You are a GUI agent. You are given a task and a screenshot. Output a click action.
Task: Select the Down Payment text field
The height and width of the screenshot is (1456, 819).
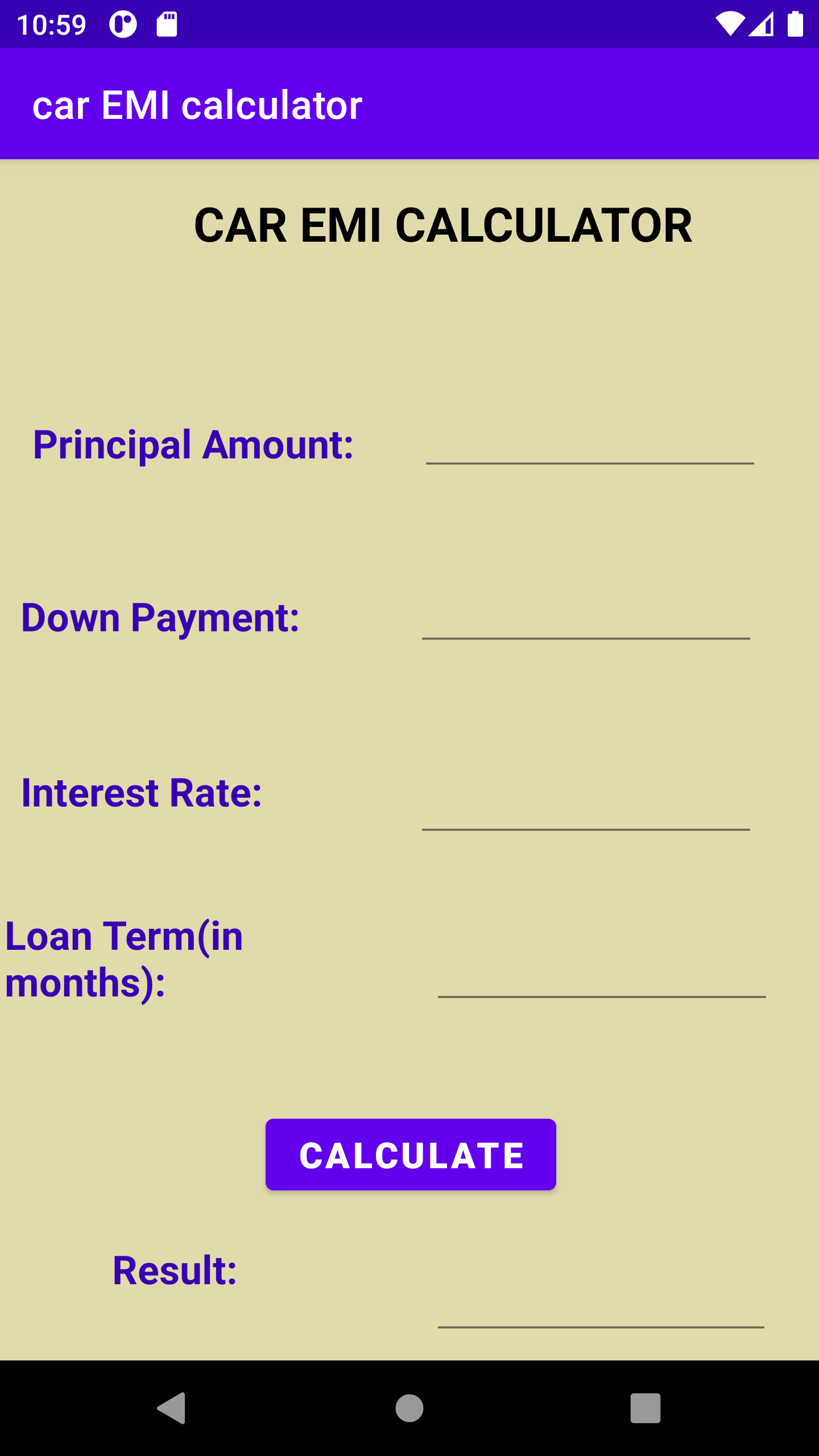click(x=586, y=619)
